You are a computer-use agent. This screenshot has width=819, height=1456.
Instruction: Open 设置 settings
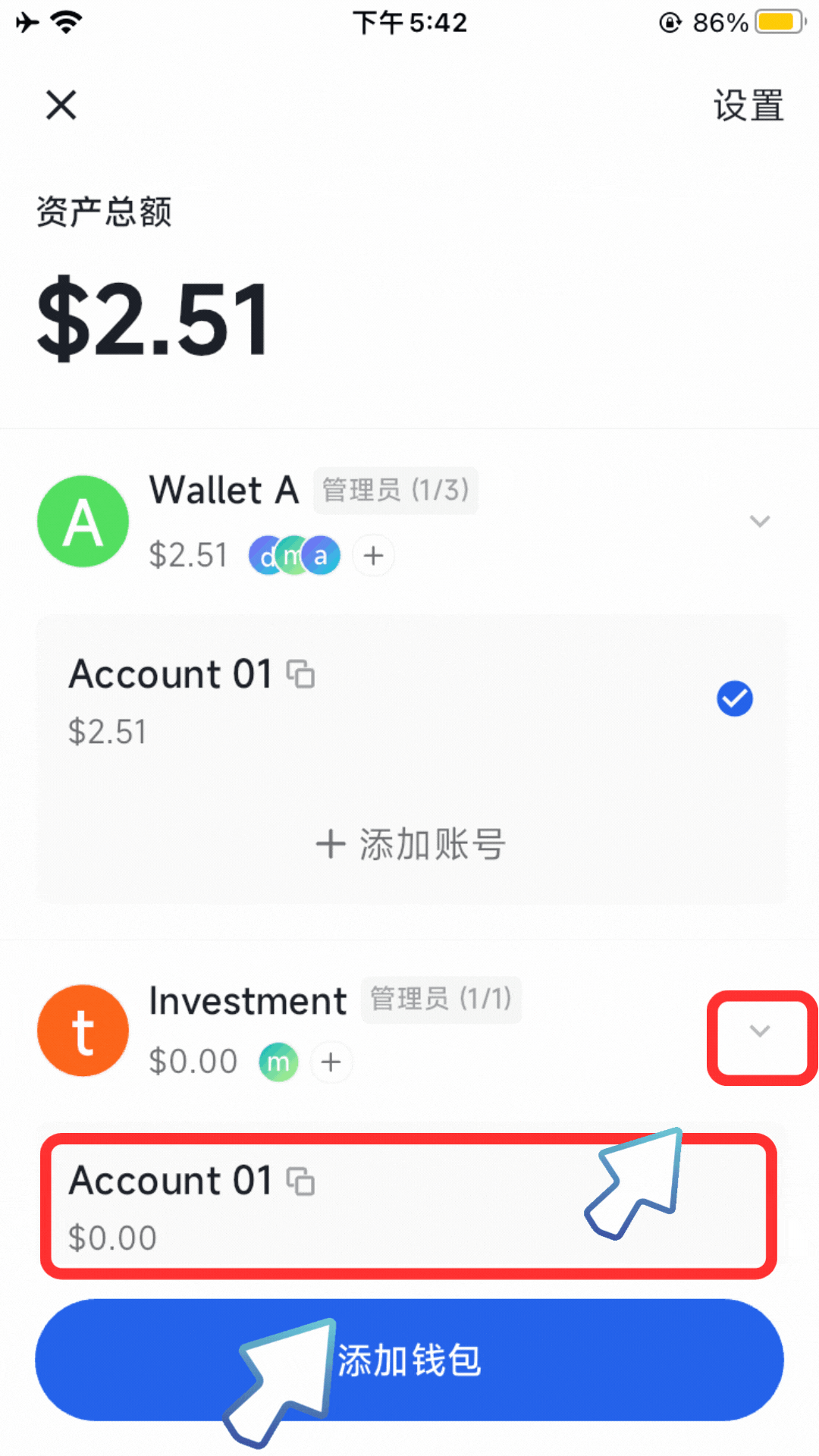click(x=748, y=105)
